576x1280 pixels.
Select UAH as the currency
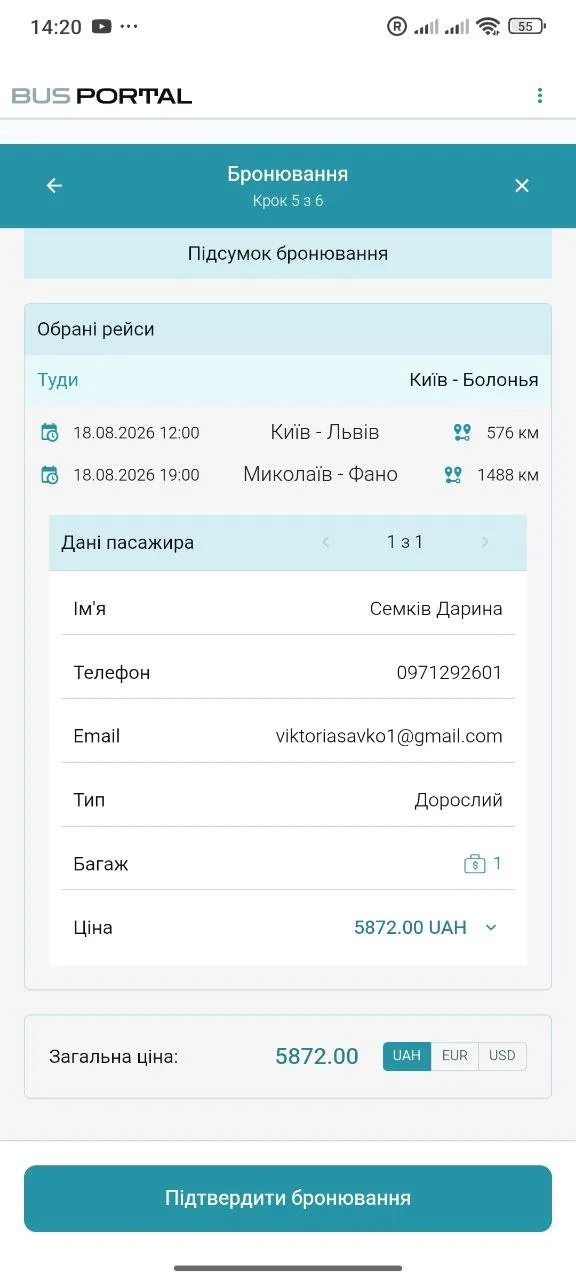(x=407, y=1056)
